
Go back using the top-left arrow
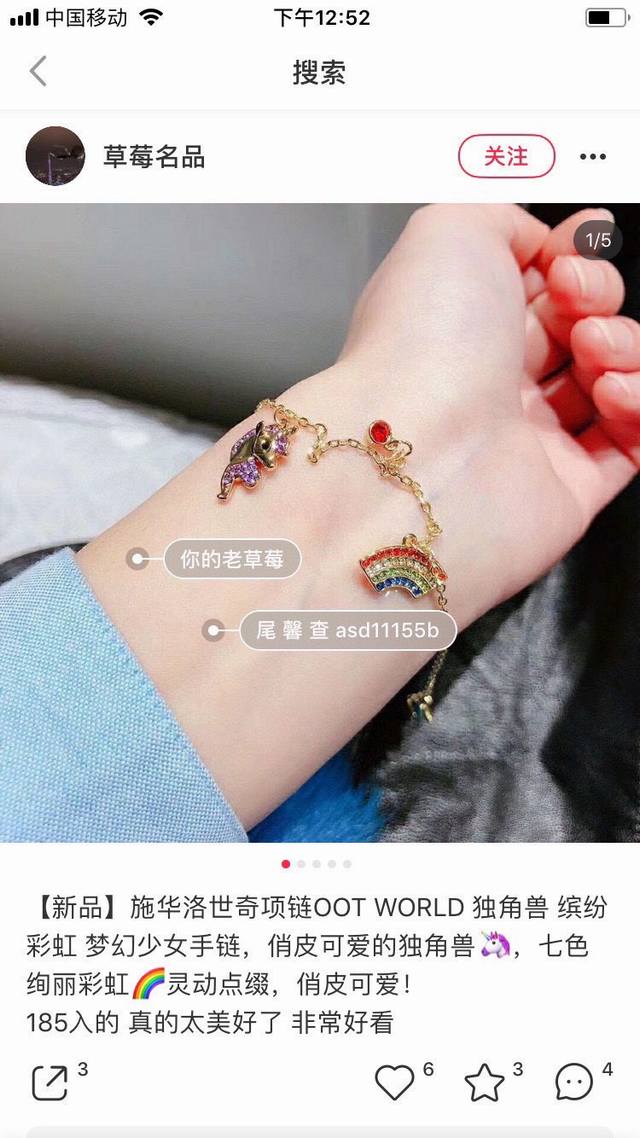[x=38, y=72]
